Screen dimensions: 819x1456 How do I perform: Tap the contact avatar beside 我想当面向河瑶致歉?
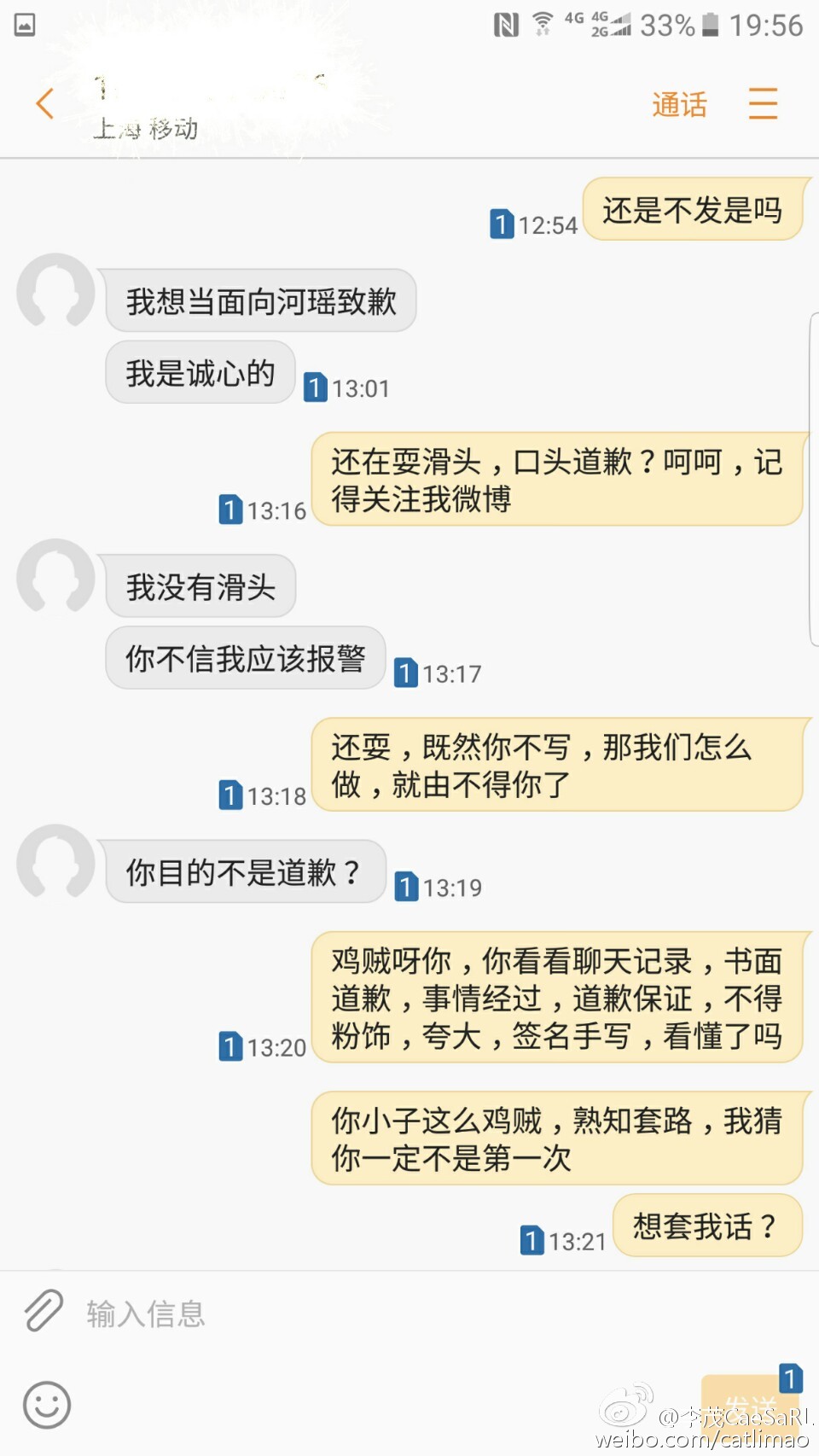point(55,290)
